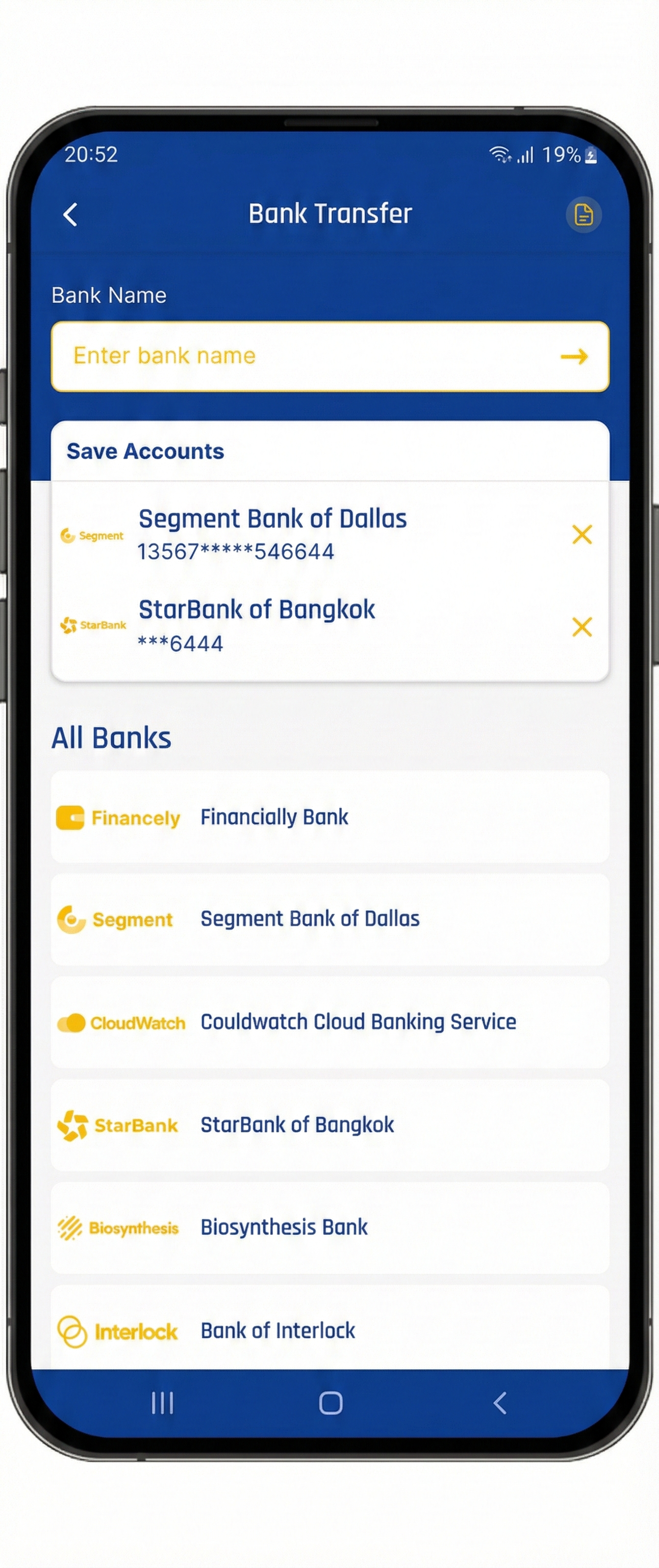Submit bank name with arrow icon

574,356
